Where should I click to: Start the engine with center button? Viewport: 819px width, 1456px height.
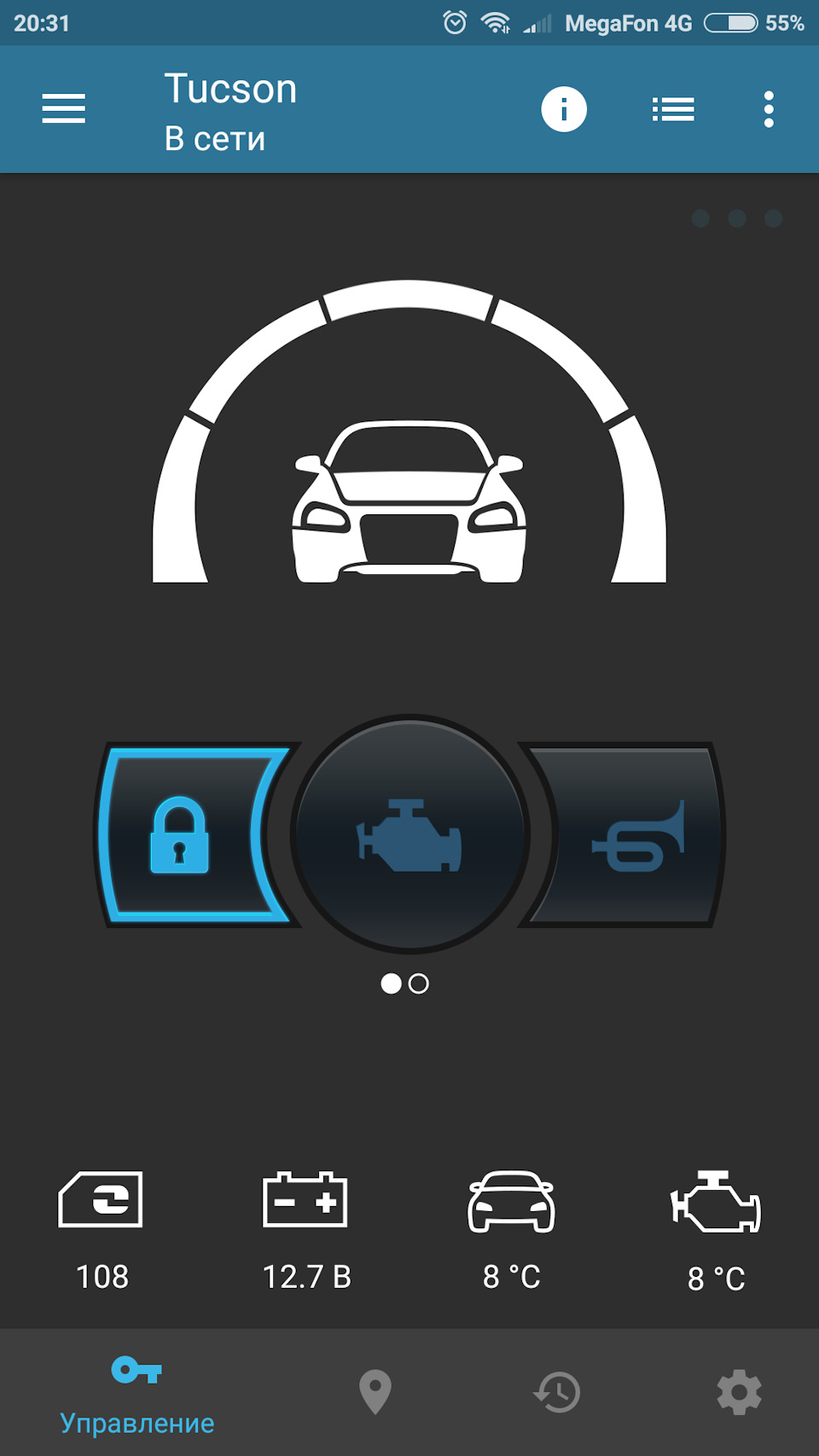pos(410,834)
